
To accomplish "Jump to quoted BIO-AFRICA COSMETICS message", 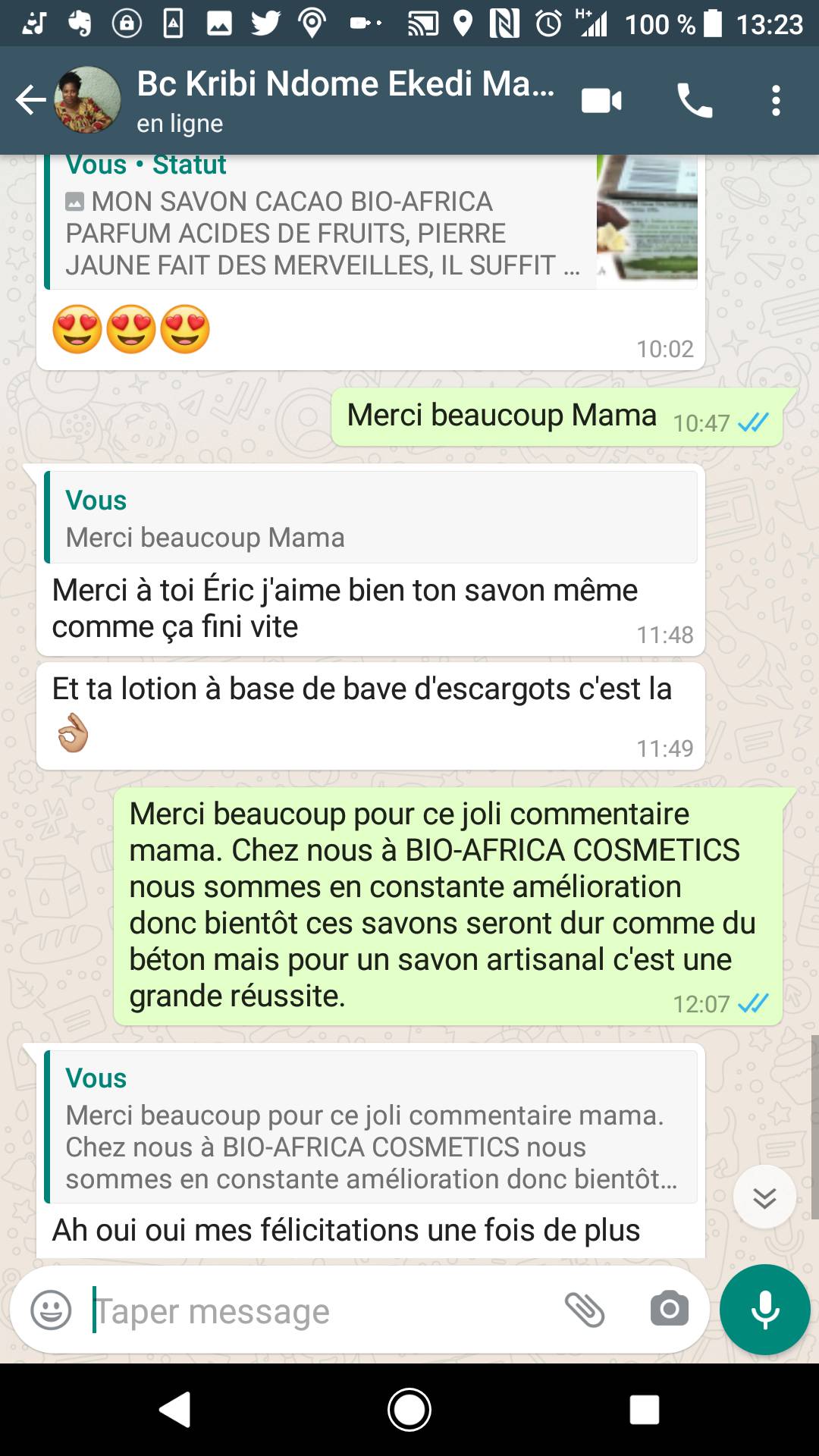I will 371,1127.
